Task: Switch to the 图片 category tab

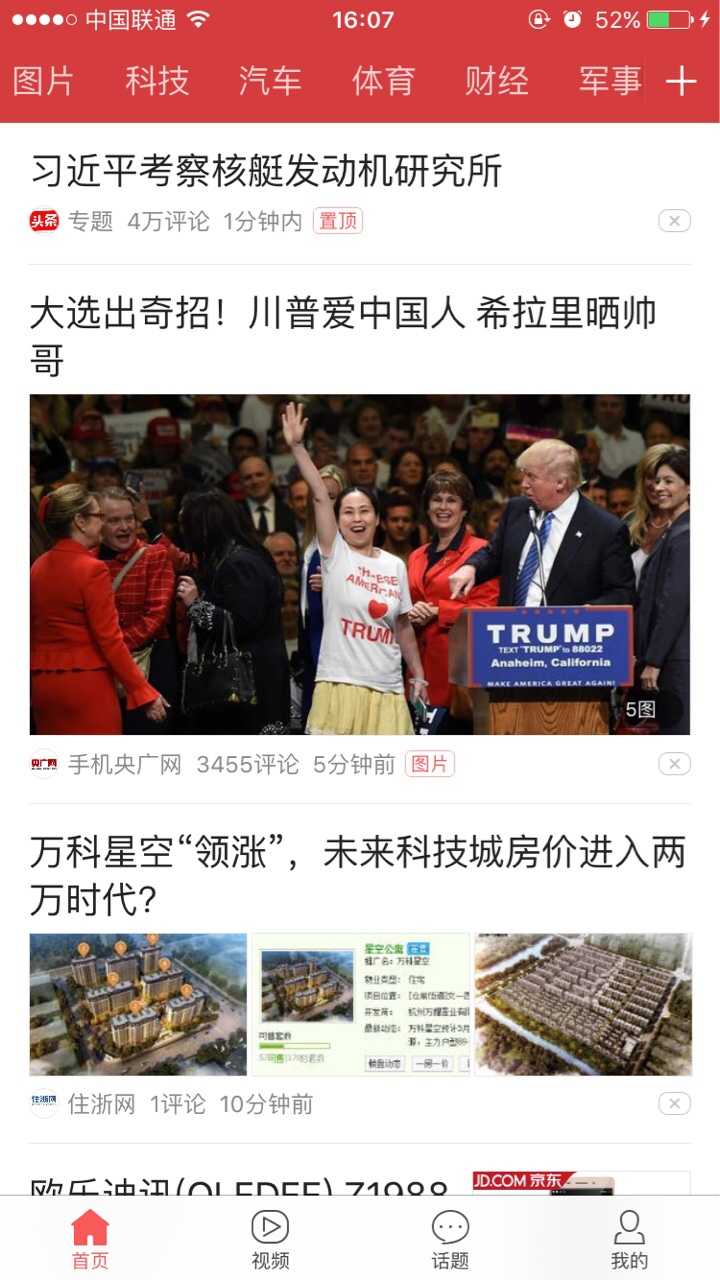Action: [44, 82]
